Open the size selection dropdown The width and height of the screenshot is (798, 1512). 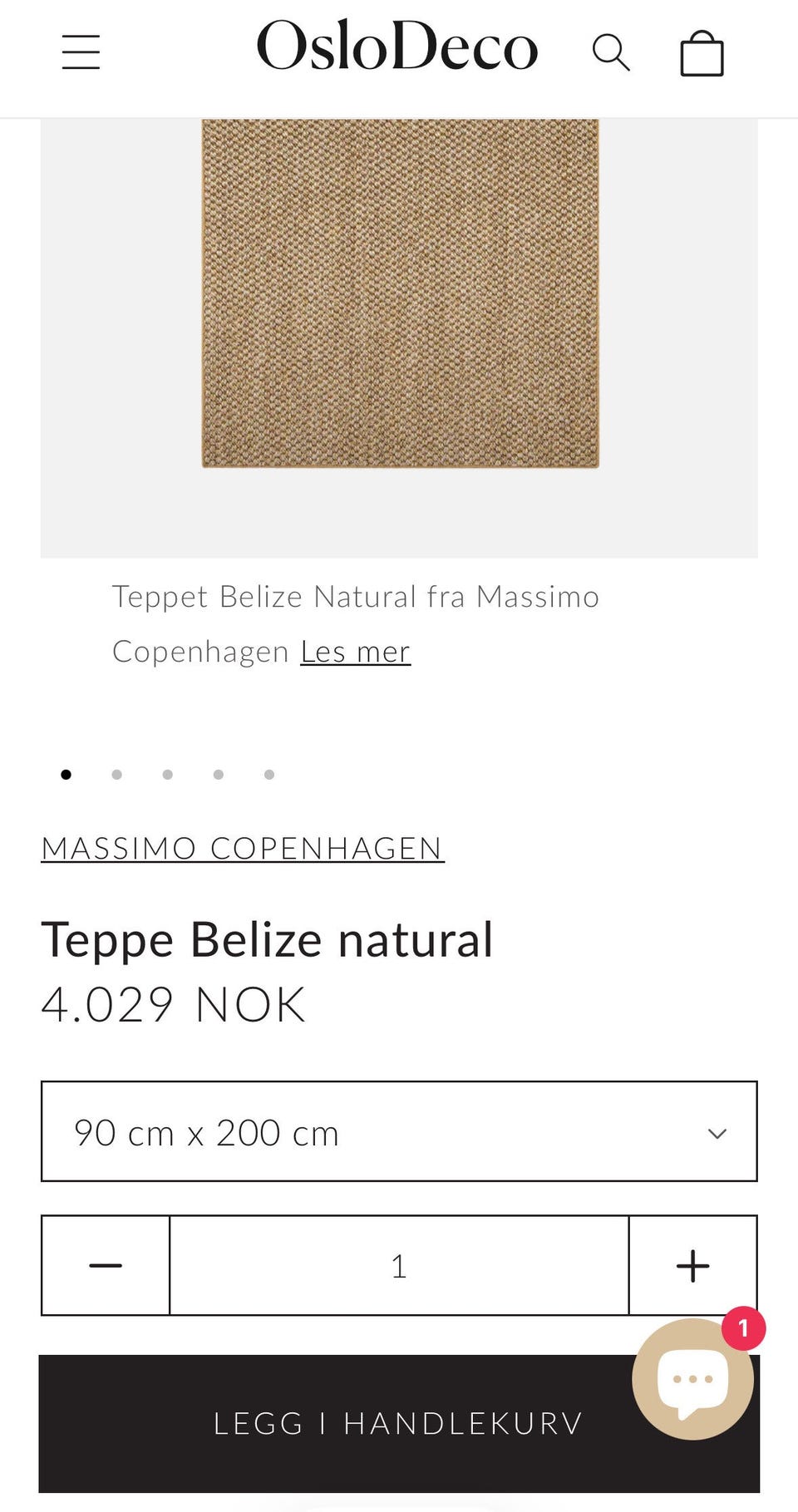coord(399,1132)
